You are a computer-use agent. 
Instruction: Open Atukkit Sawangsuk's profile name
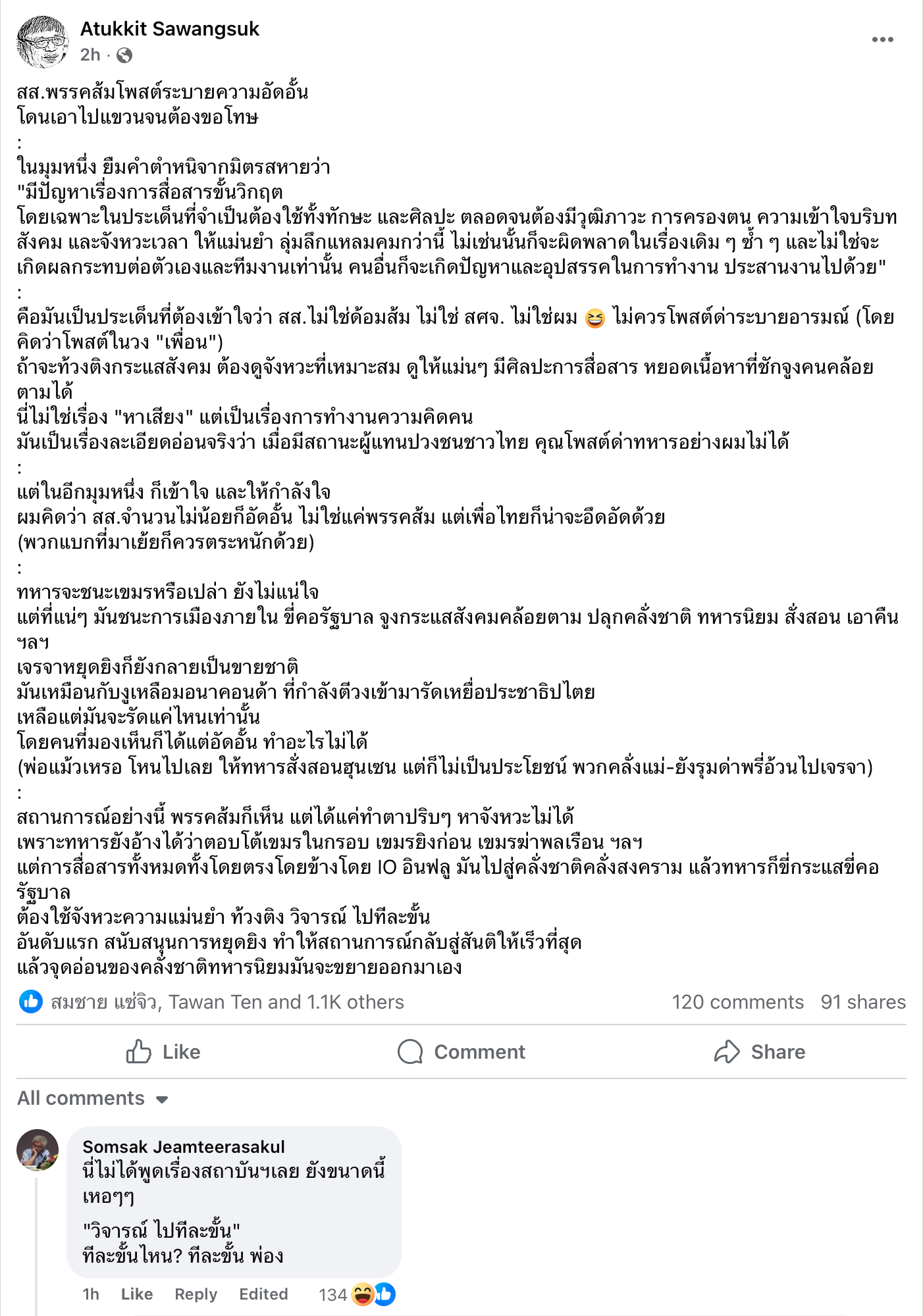(x=170, y=29)
